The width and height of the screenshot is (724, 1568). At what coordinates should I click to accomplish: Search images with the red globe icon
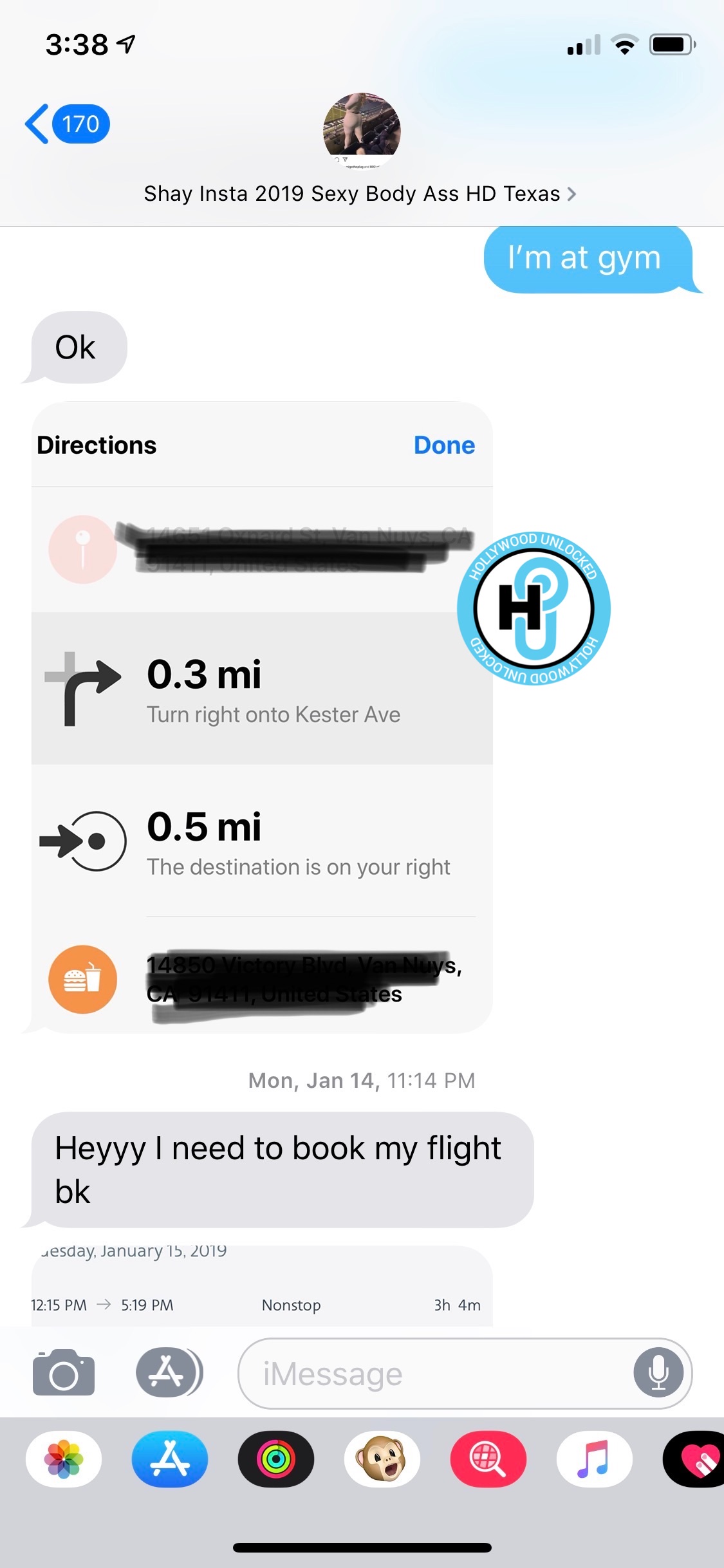[488, 1459]
